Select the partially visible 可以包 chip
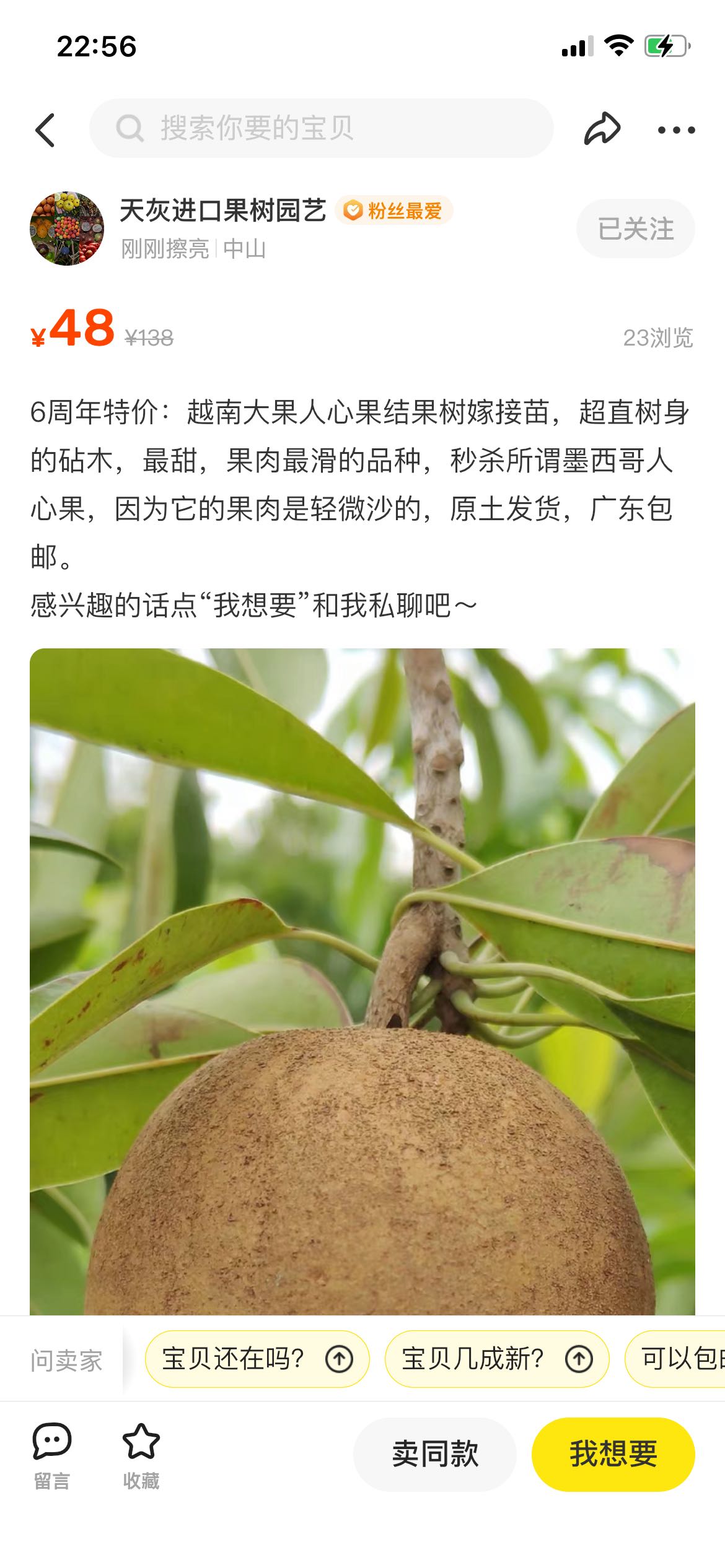 click(x=675, y=1359)
